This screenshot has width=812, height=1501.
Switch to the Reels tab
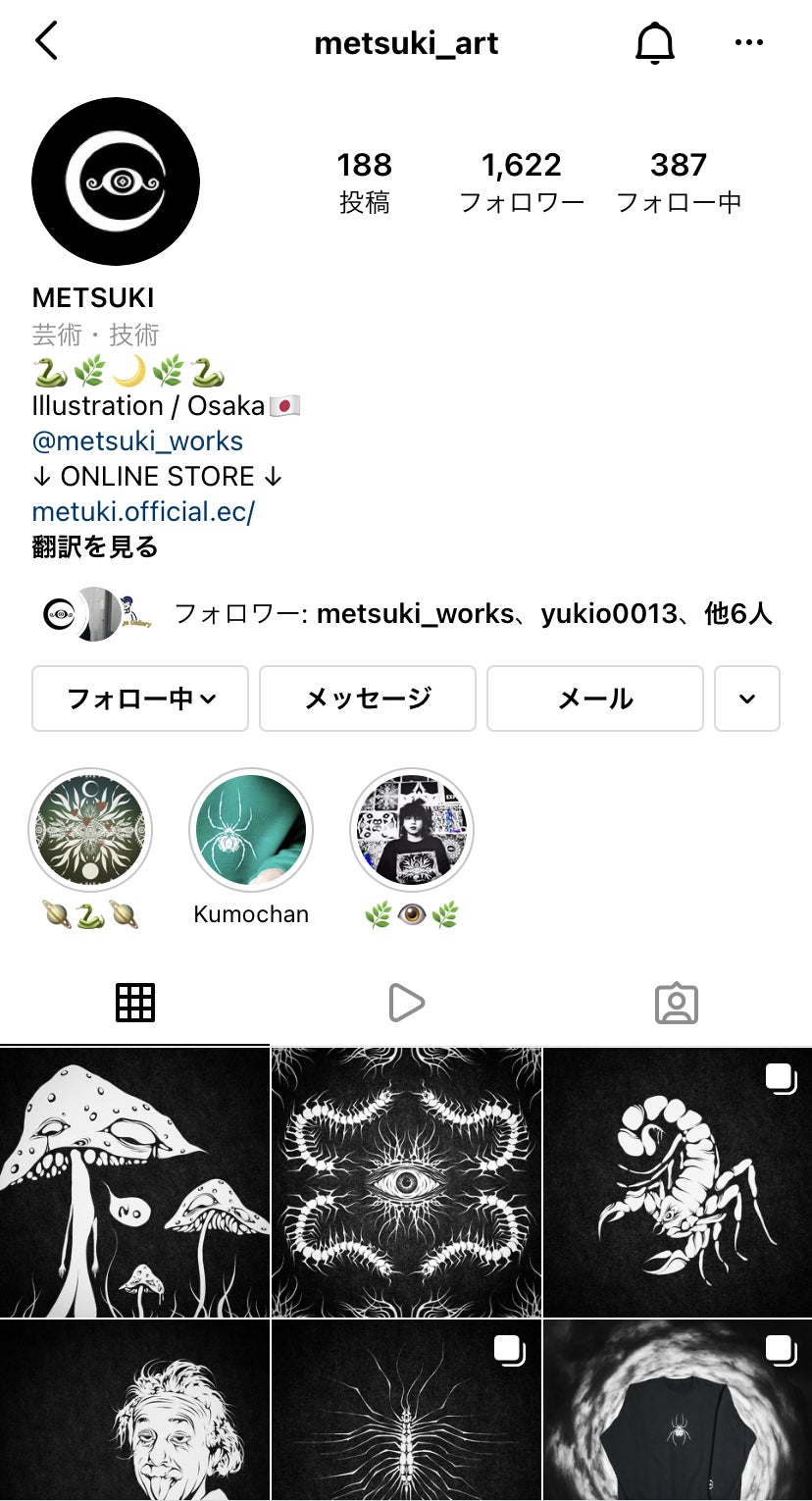[406, 1003]
